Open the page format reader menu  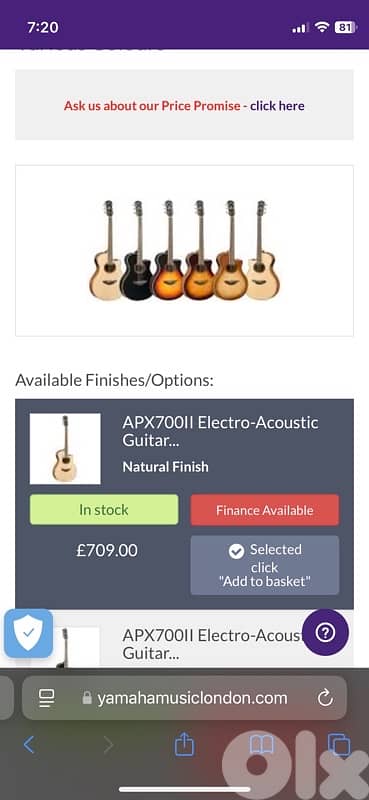[46, 698]
